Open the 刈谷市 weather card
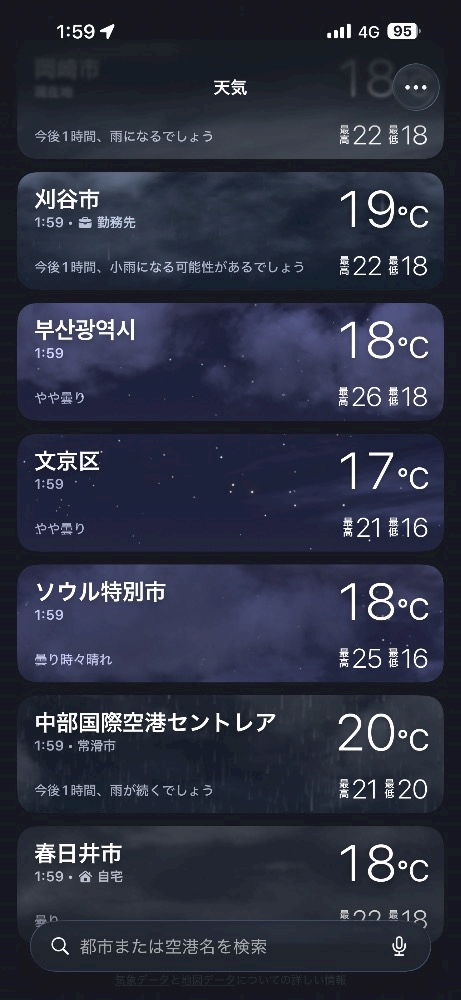Screen dimensions: 461x1000 click(230, 231)
